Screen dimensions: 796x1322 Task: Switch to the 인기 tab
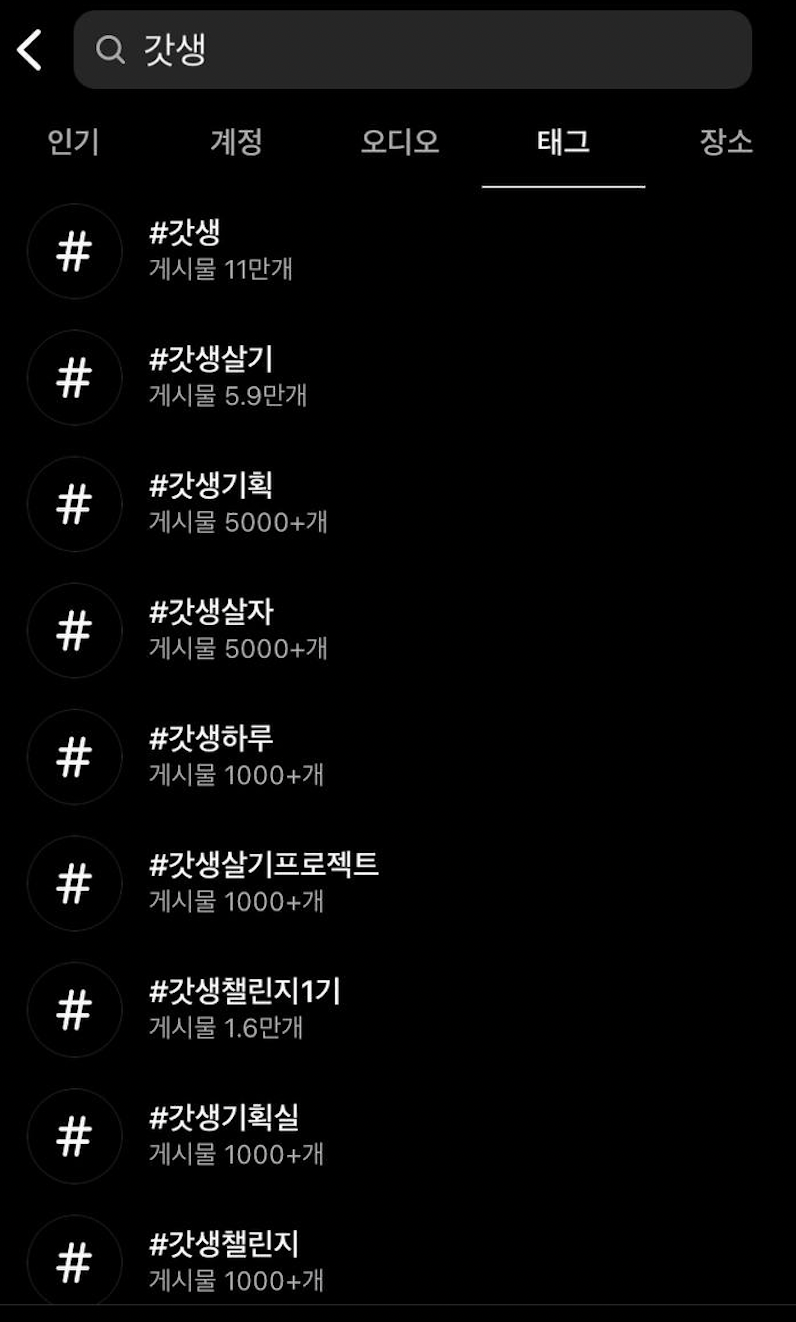pos(73,142)
